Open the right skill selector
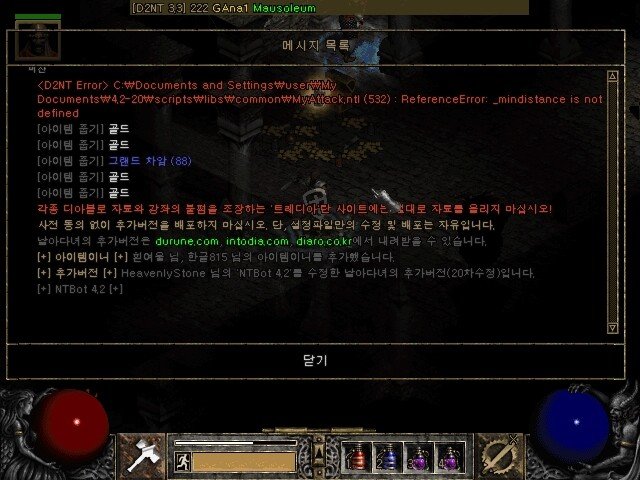This screenshot has height=480, width=640. (495, 455)
